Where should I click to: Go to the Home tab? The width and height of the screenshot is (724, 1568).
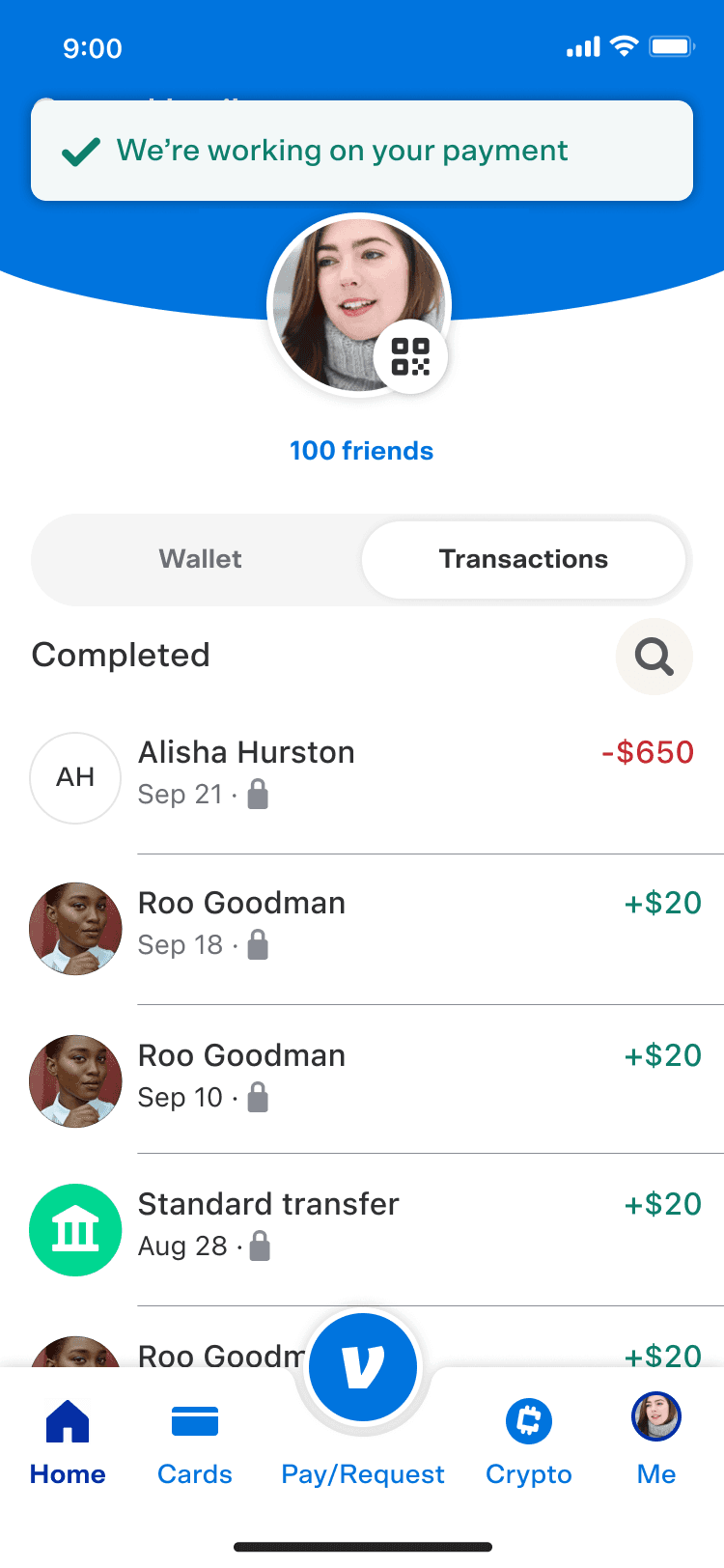point(68,1442)
